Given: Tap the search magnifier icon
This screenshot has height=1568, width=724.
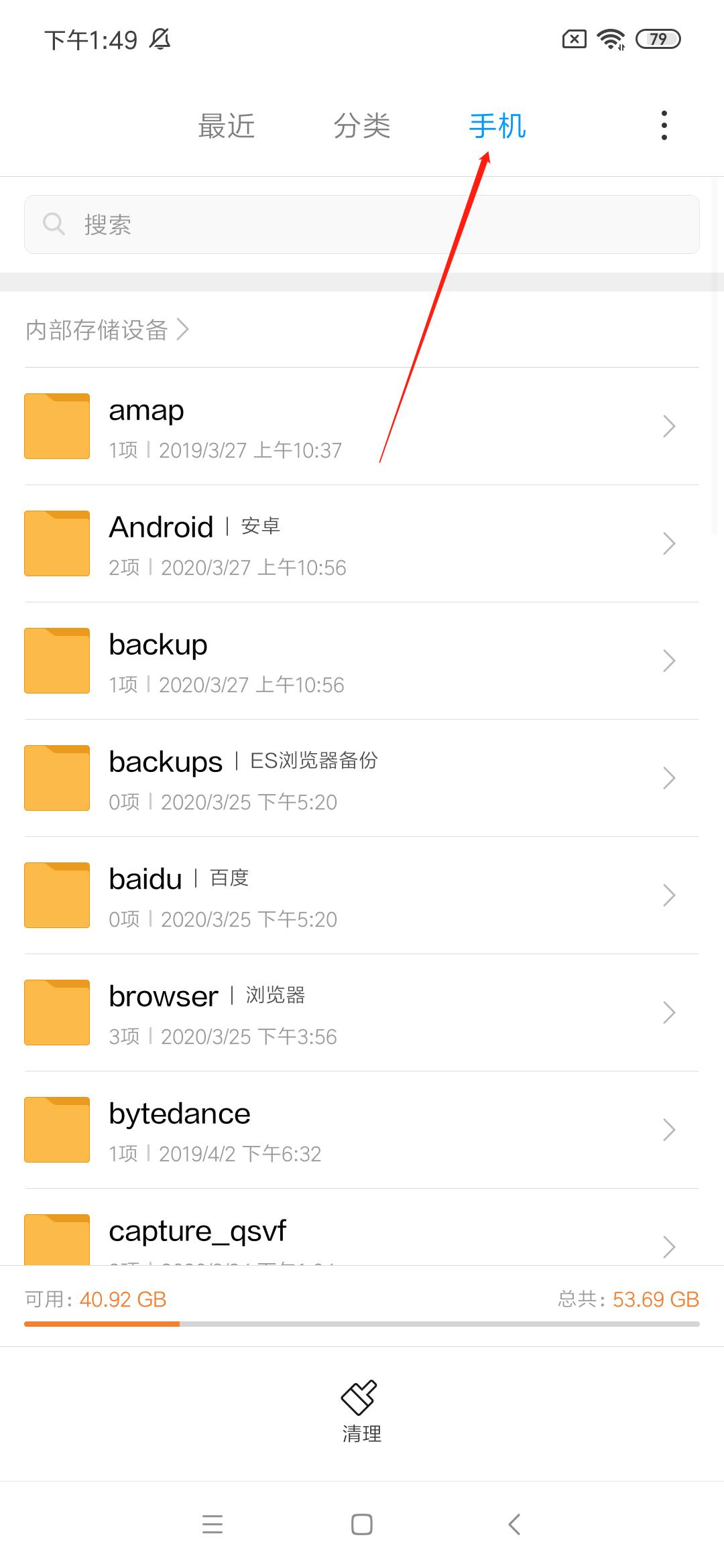Looking at the screenshot, I should (55, 224).
